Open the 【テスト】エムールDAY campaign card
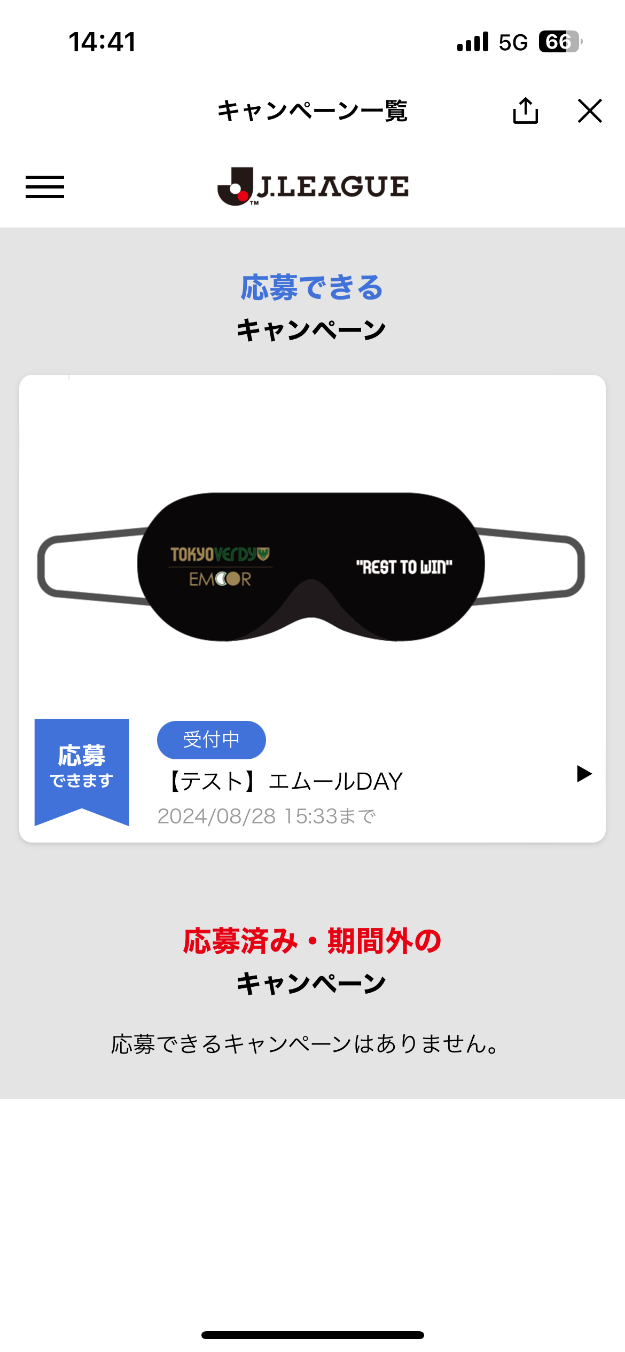This screenshot has width=625, height=1352. coord(312,609)
